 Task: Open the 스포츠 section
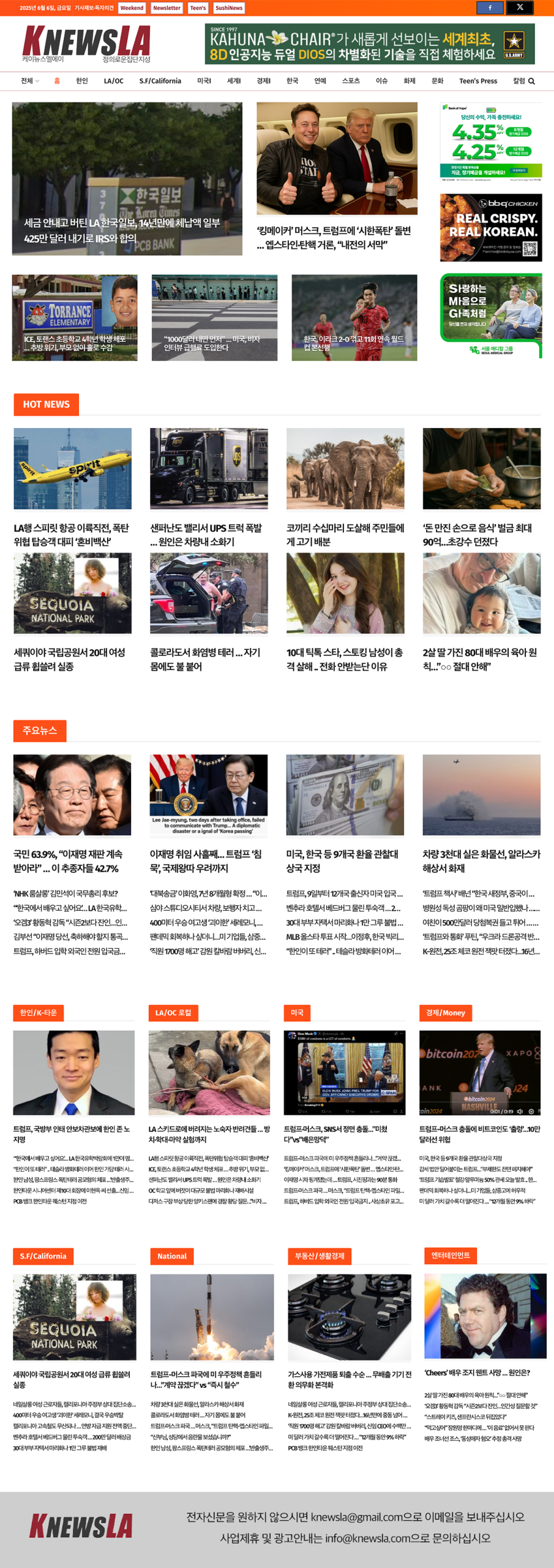(x=350, y=81)
